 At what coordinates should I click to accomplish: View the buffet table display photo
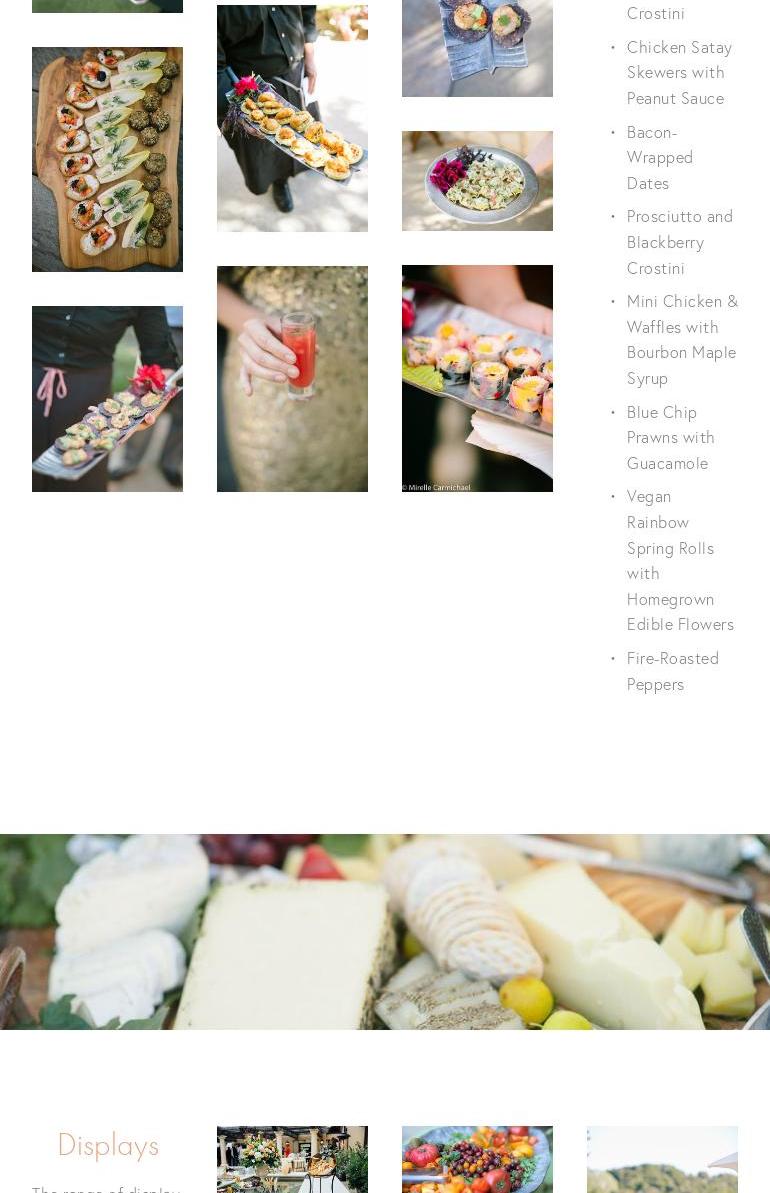[x=292, y=1160]
